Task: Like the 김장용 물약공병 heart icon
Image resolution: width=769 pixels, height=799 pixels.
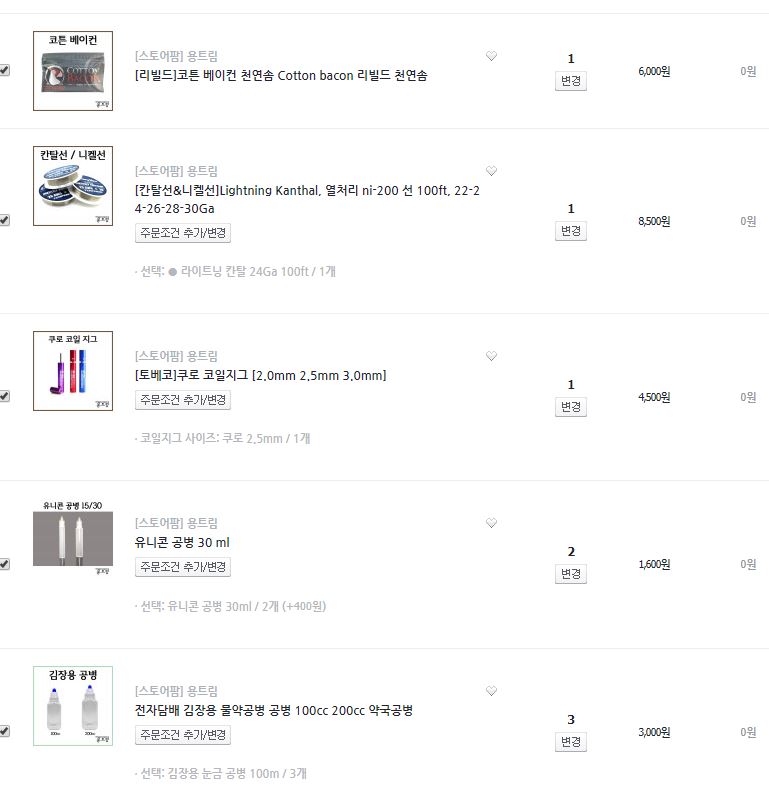Action: [491, 691]
